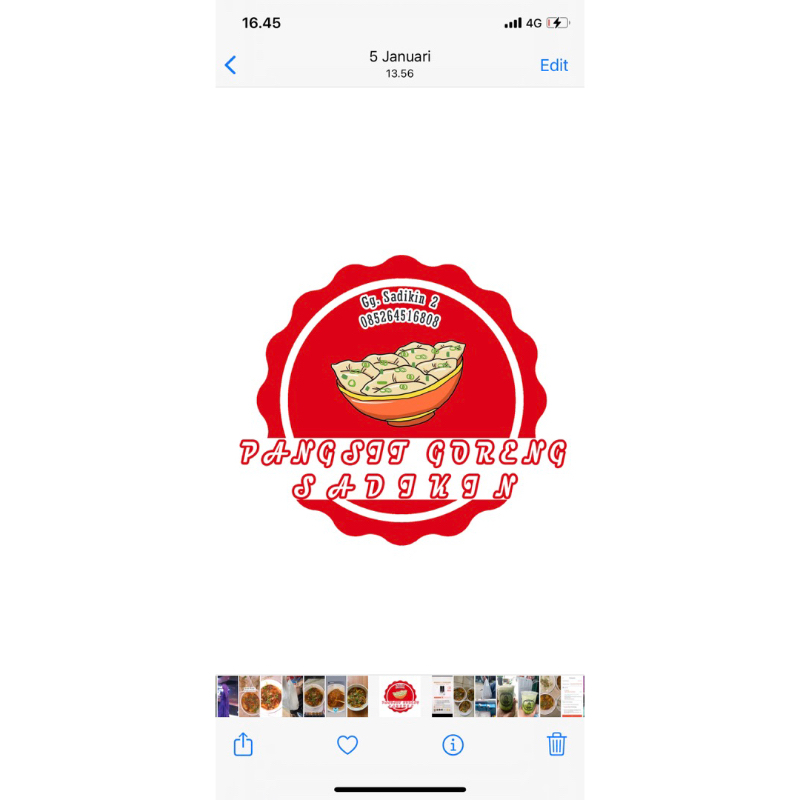Image resolution: width=800 pixels, height=800 pixels.
Task: Select the red logo thumbnail in the strip
Action: pos(400,696)
